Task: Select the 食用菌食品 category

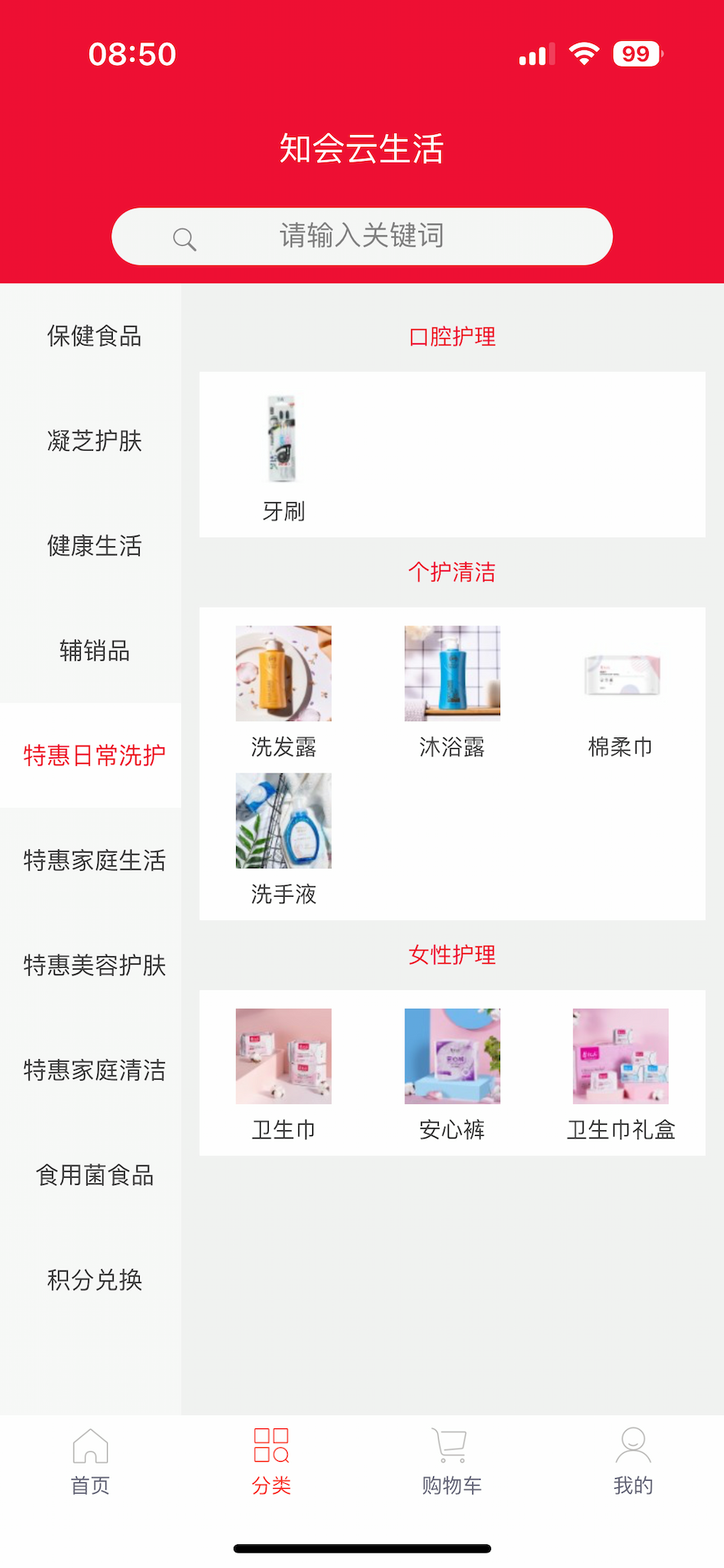Action: pos(94,1175)
